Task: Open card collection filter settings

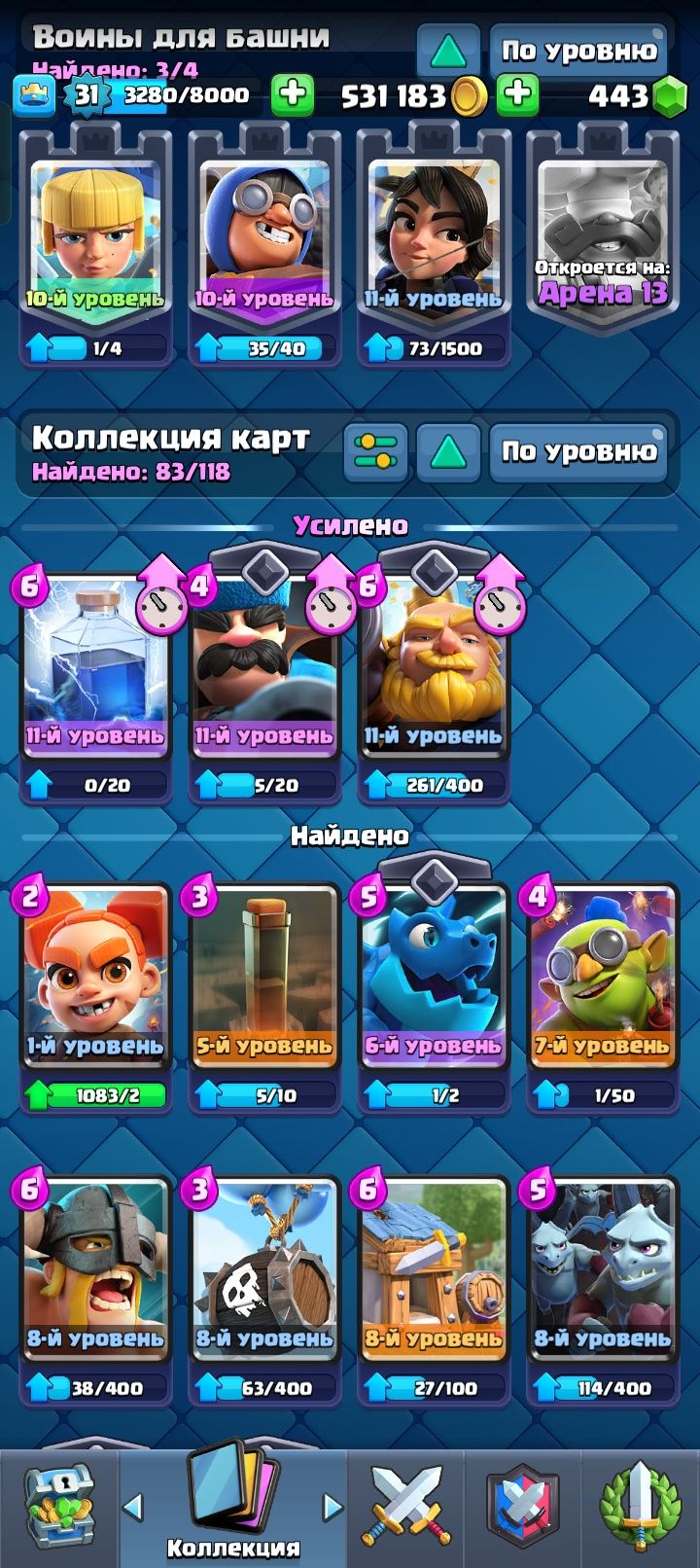Action: (375, 452)
